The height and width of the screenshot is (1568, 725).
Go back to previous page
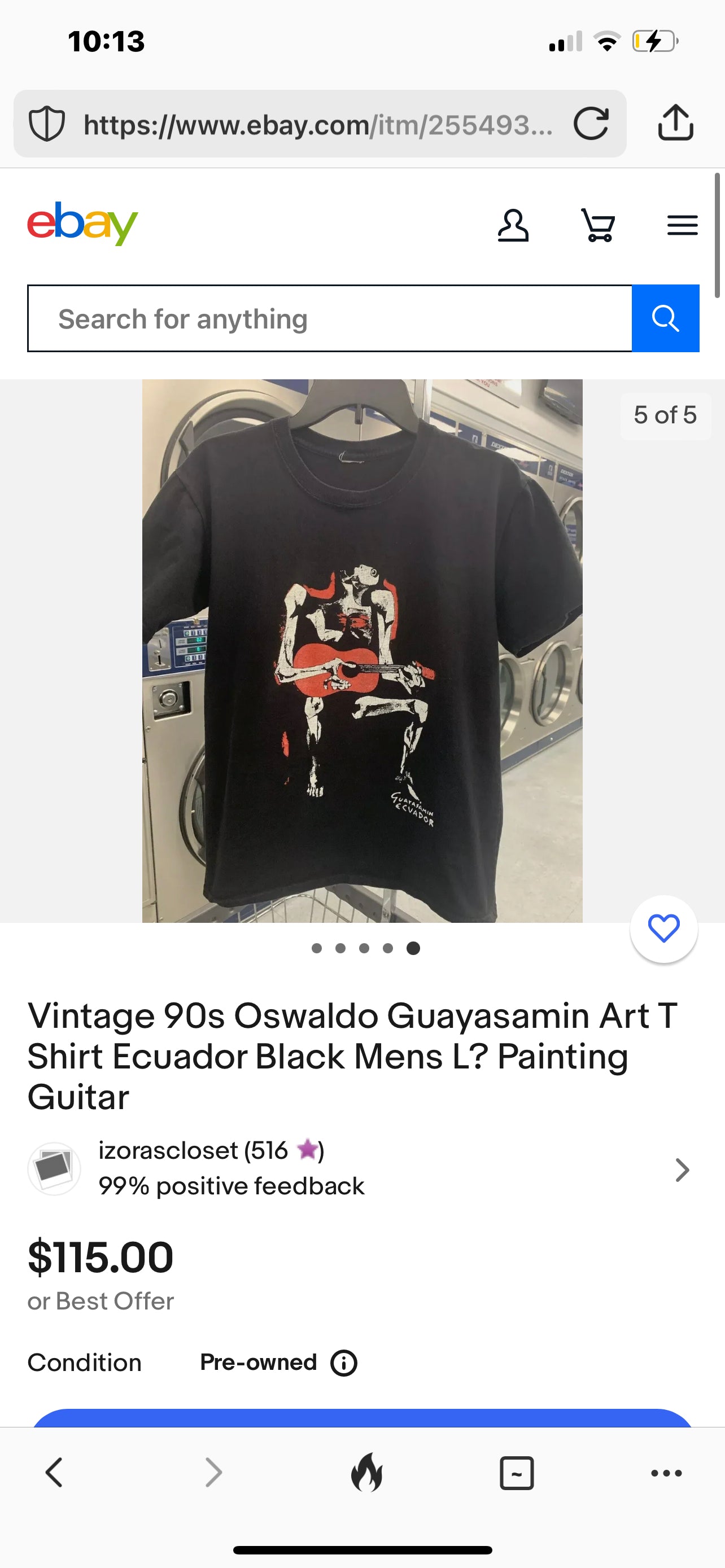coord(54,1473)
